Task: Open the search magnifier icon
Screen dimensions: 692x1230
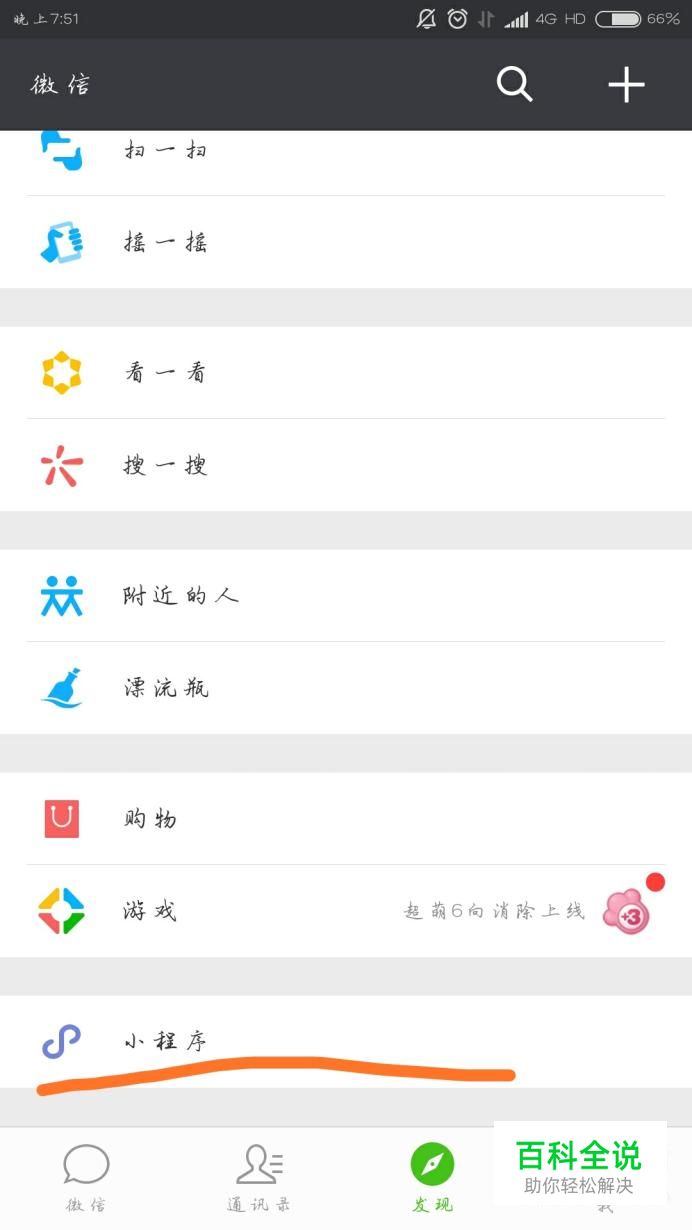Action: [x=514, y=85]
